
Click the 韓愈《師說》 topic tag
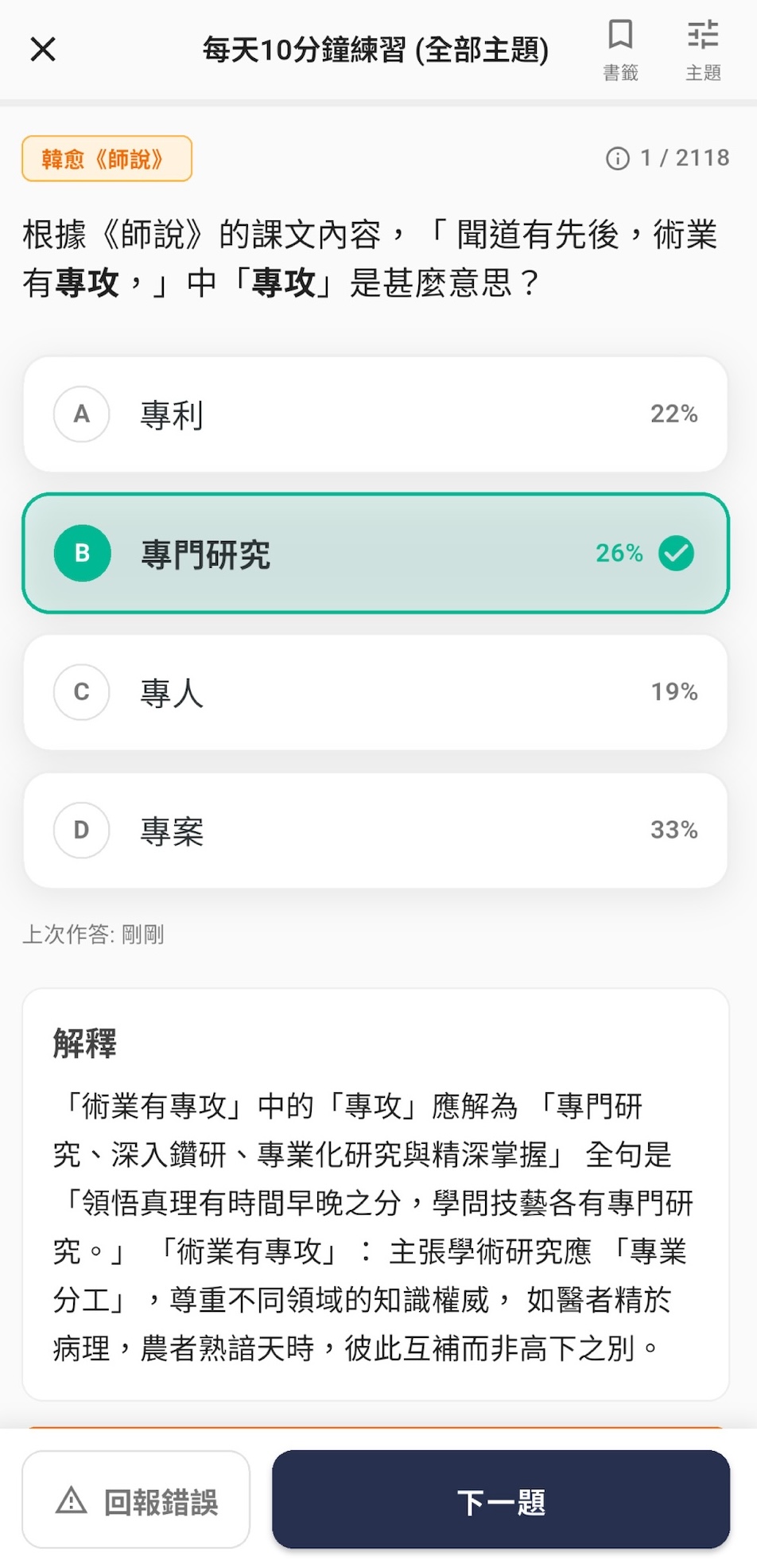coord(106,158)
